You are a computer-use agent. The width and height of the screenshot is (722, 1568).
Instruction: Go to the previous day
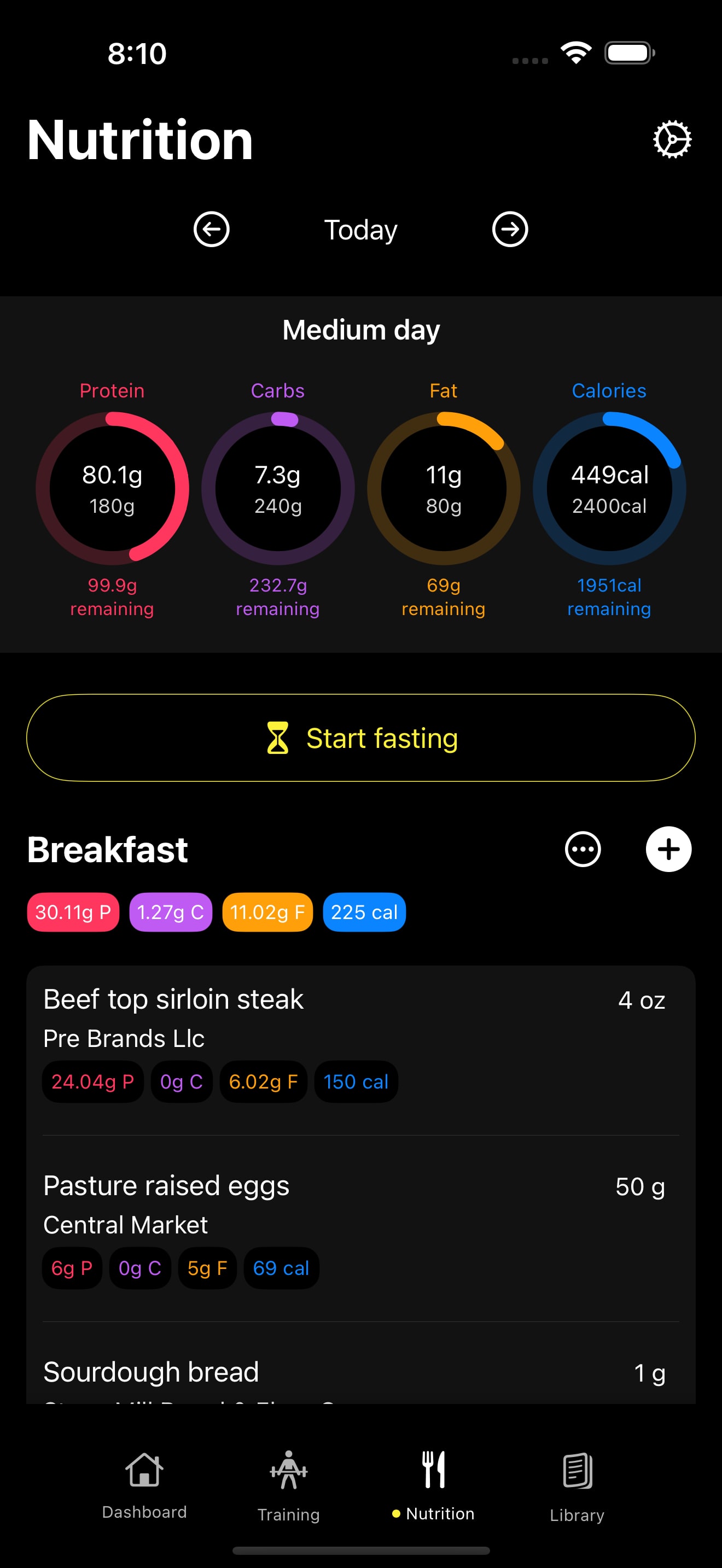coord(211,230)
